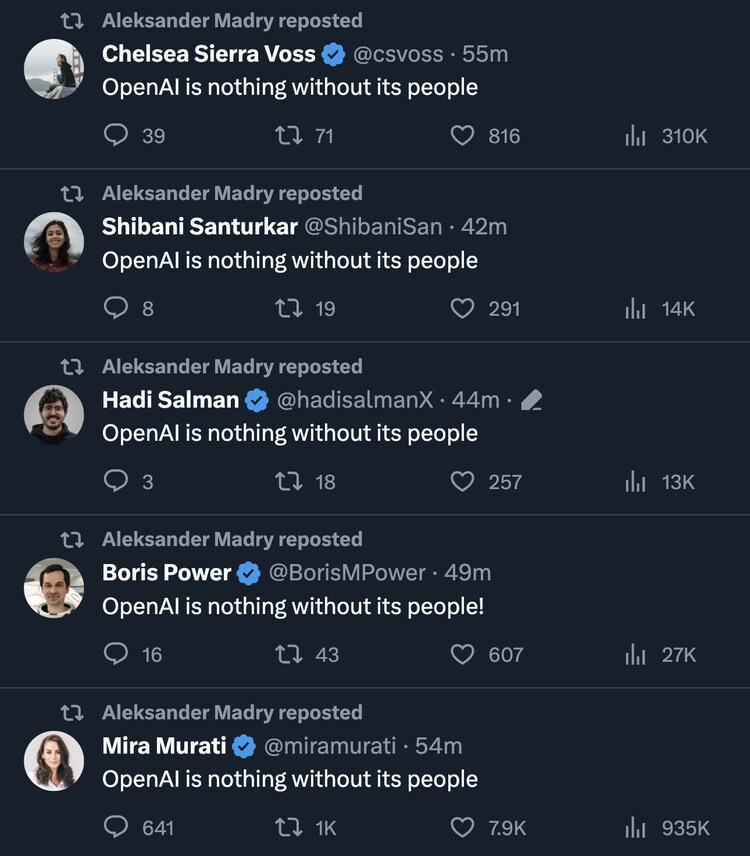Open Hadi Salman's profile picture
The image size is (750, 856).
[x=54, y=415]
